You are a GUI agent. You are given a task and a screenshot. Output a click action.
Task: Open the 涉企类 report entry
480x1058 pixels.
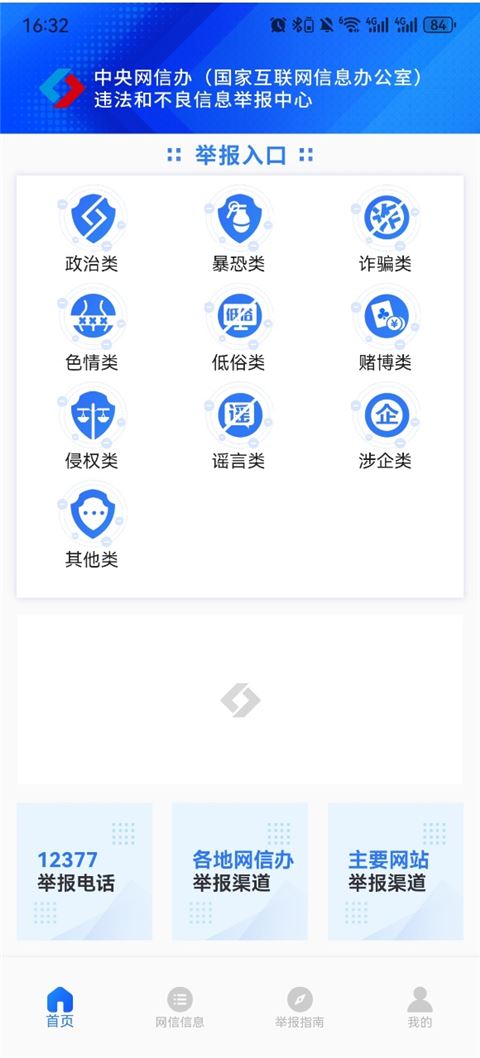[x=385, y=426]
